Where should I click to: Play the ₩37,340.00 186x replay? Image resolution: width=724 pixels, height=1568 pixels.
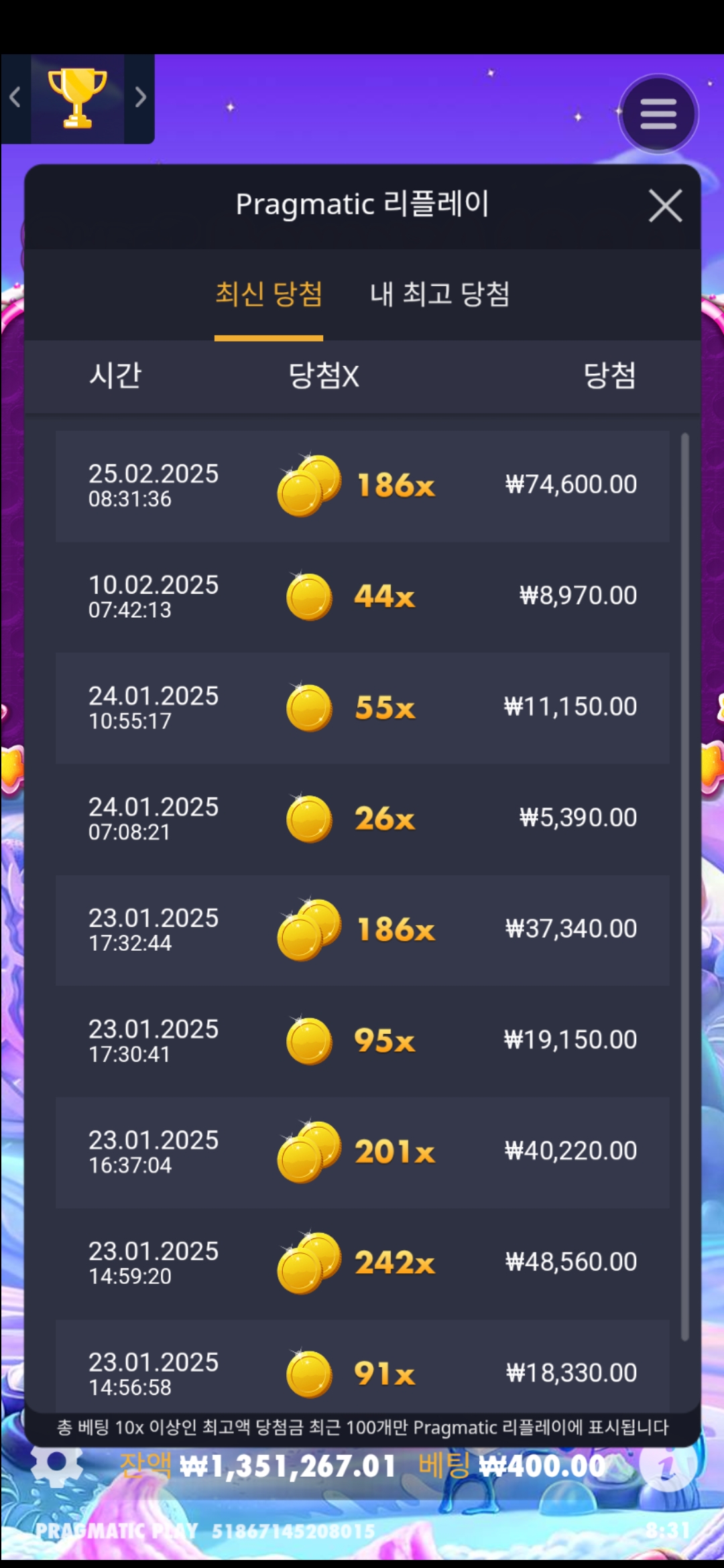pos(362,929)
